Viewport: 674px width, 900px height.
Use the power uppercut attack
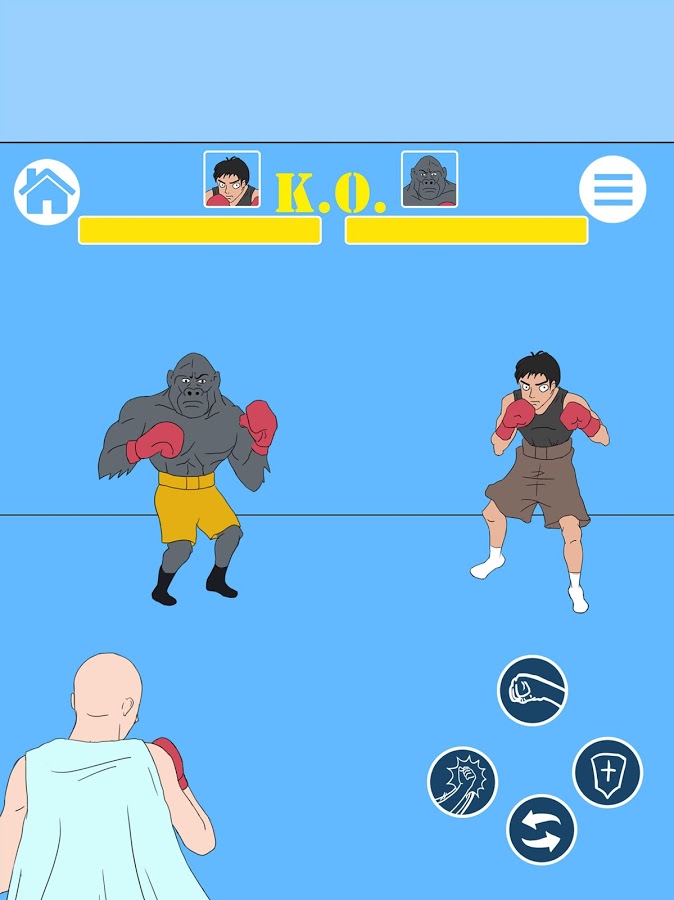462,782
